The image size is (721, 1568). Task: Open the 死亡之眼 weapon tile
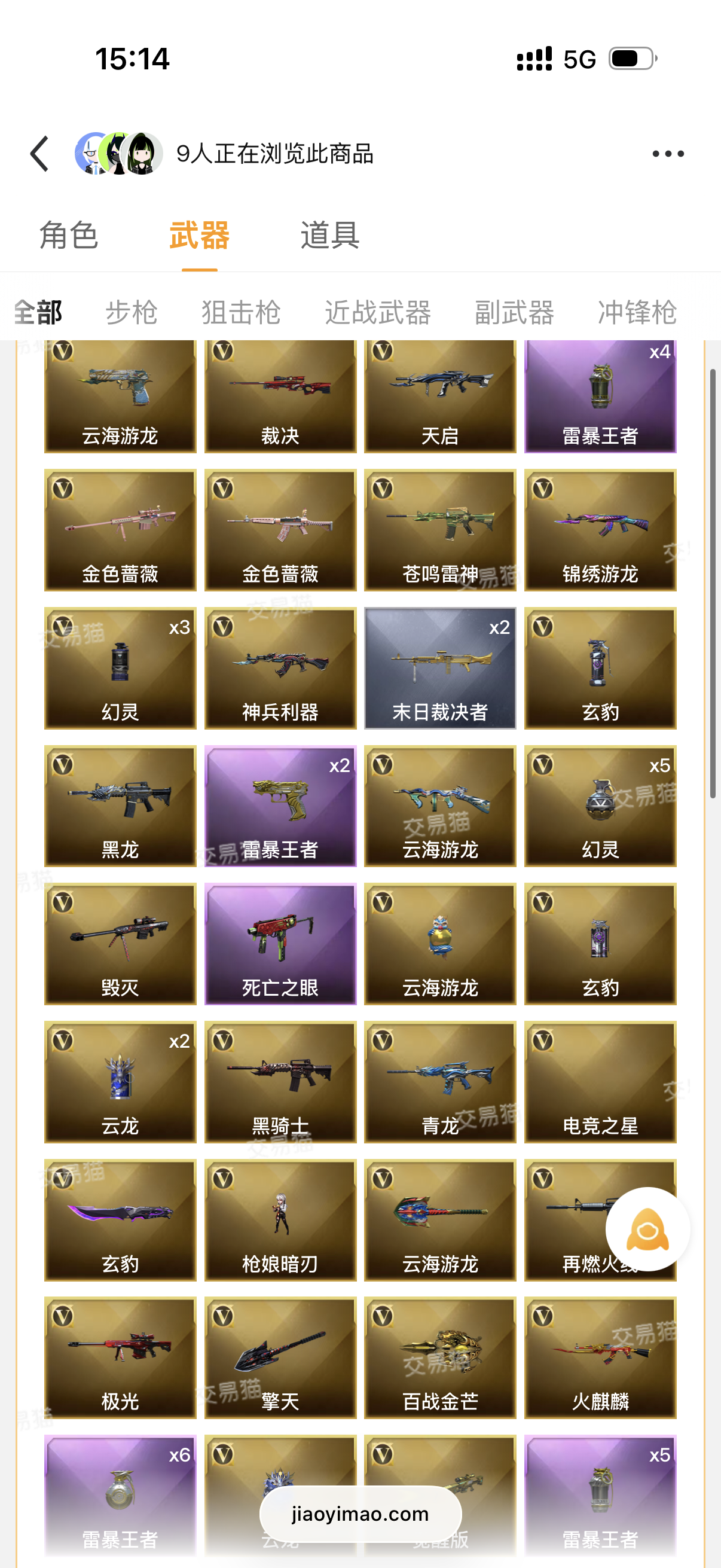pyautogui.click(x=280, y=944)
